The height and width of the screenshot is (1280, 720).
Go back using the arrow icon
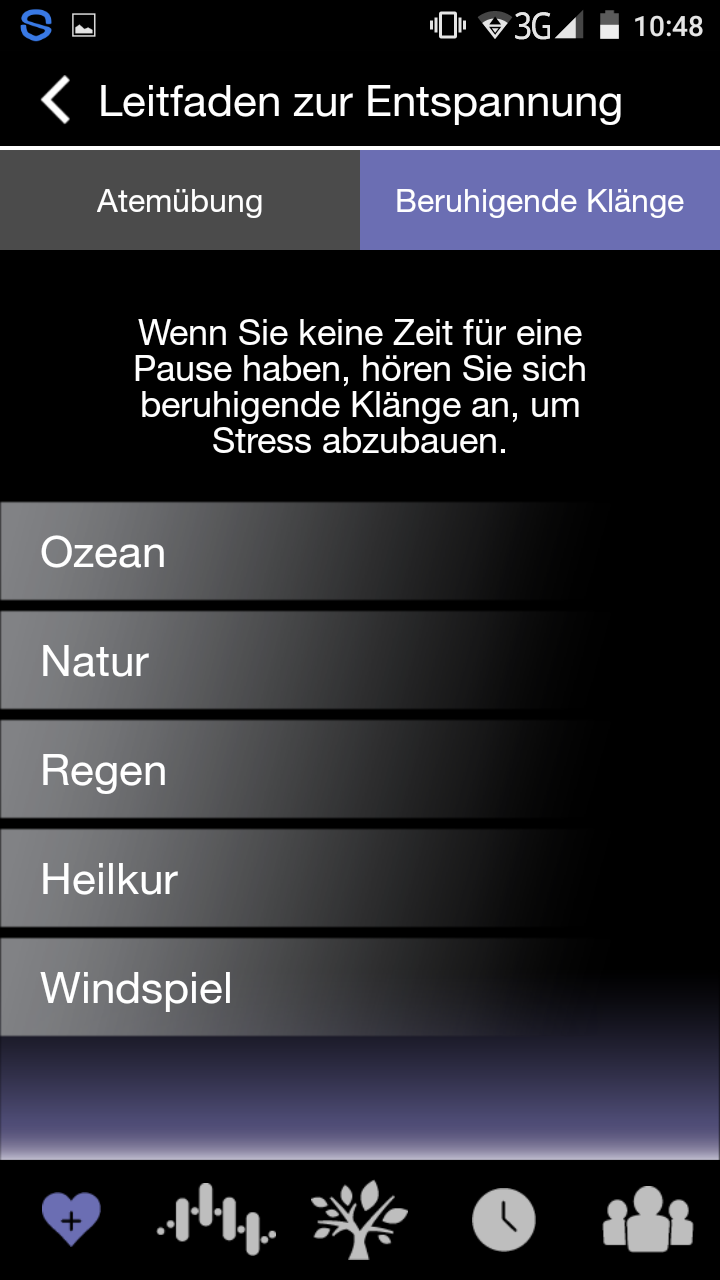pos(56,101)
